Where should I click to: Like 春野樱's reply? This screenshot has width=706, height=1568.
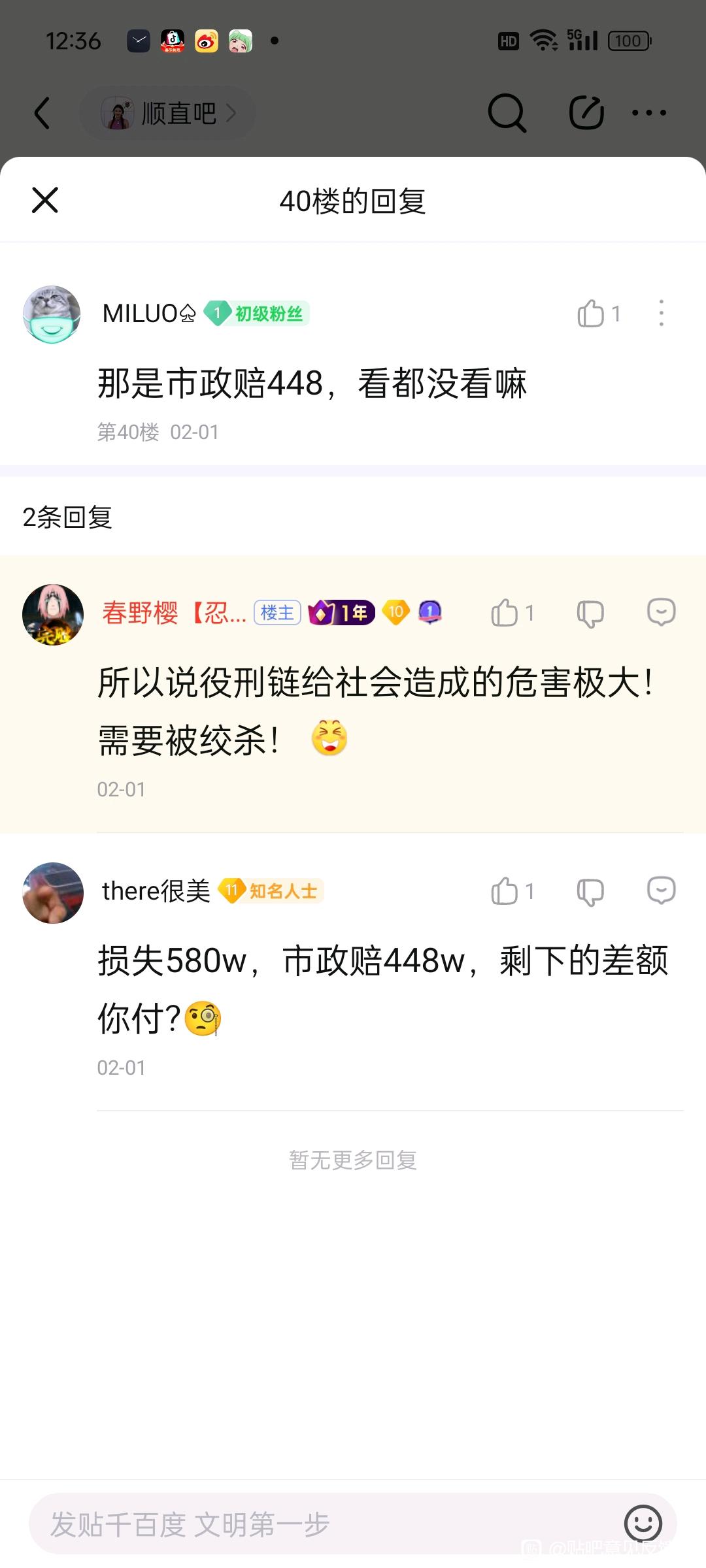[x=505, y=613]
